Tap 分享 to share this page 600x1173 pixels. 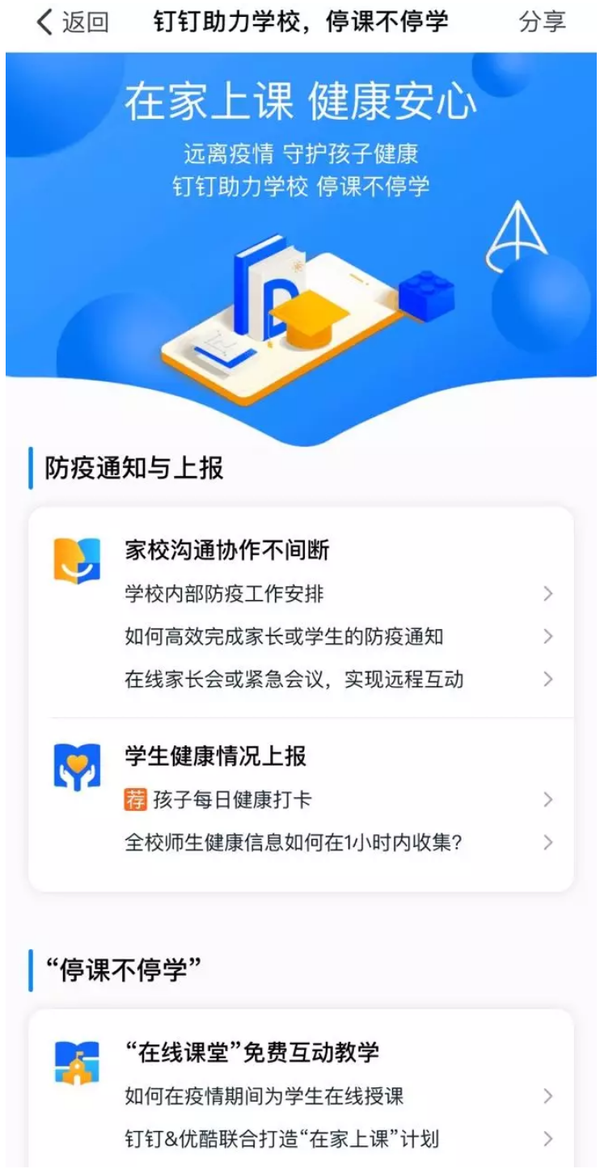click(x=541, y=22)
